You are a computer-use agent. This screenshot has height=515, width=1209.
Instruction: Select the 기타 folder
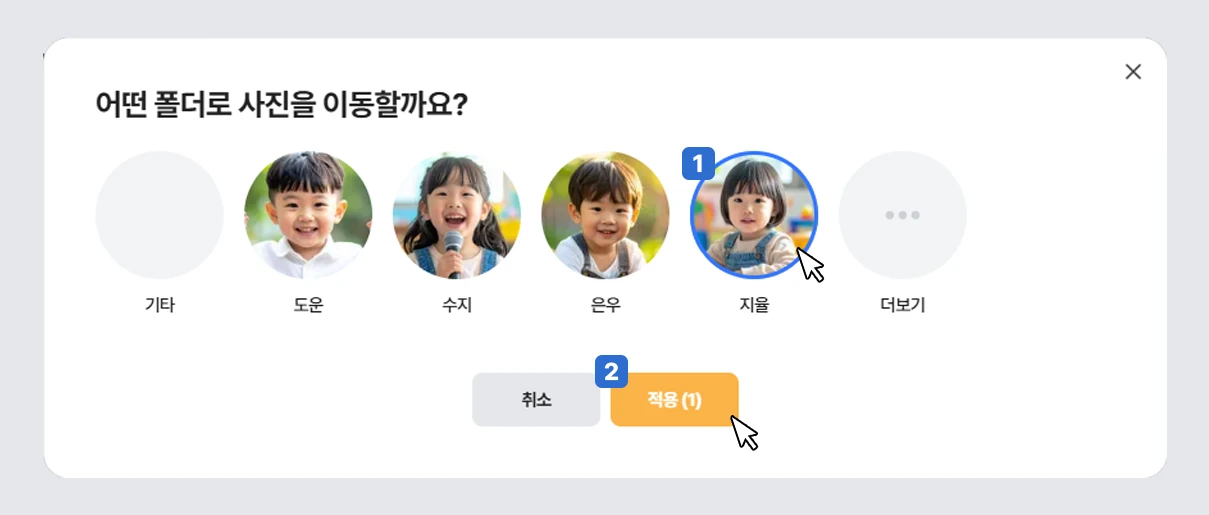159,215
